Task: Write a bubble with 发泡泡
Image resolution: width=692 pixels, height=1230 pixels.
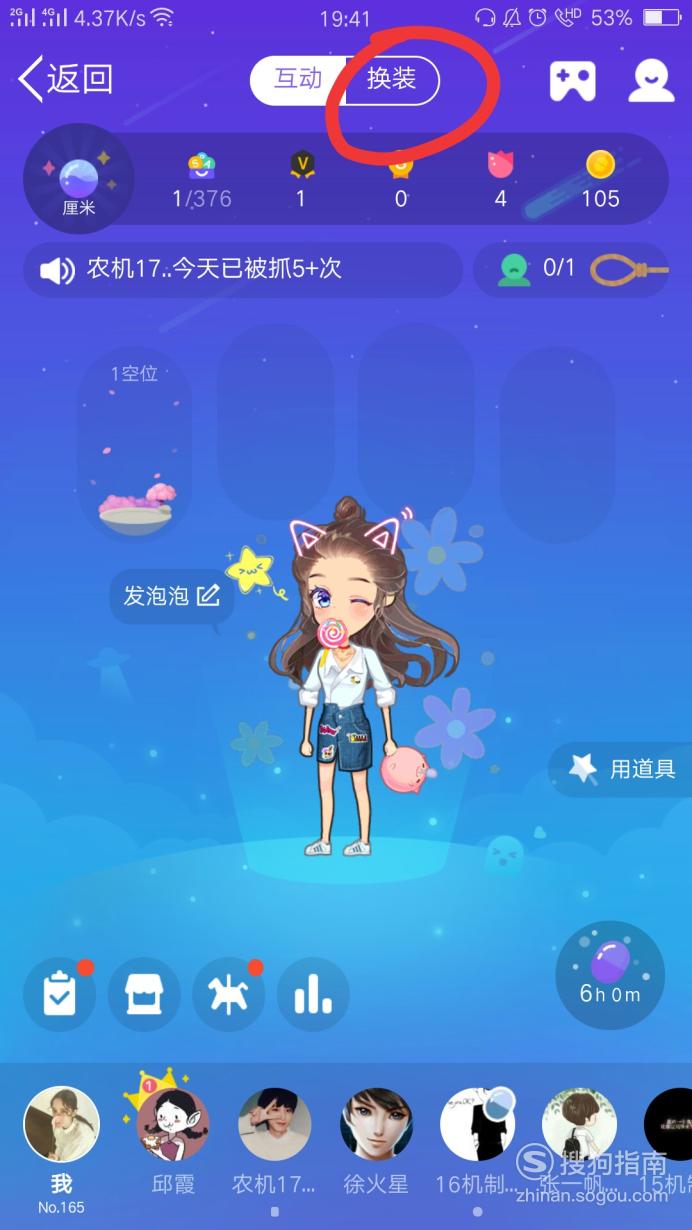Action: tap(171, 596)
